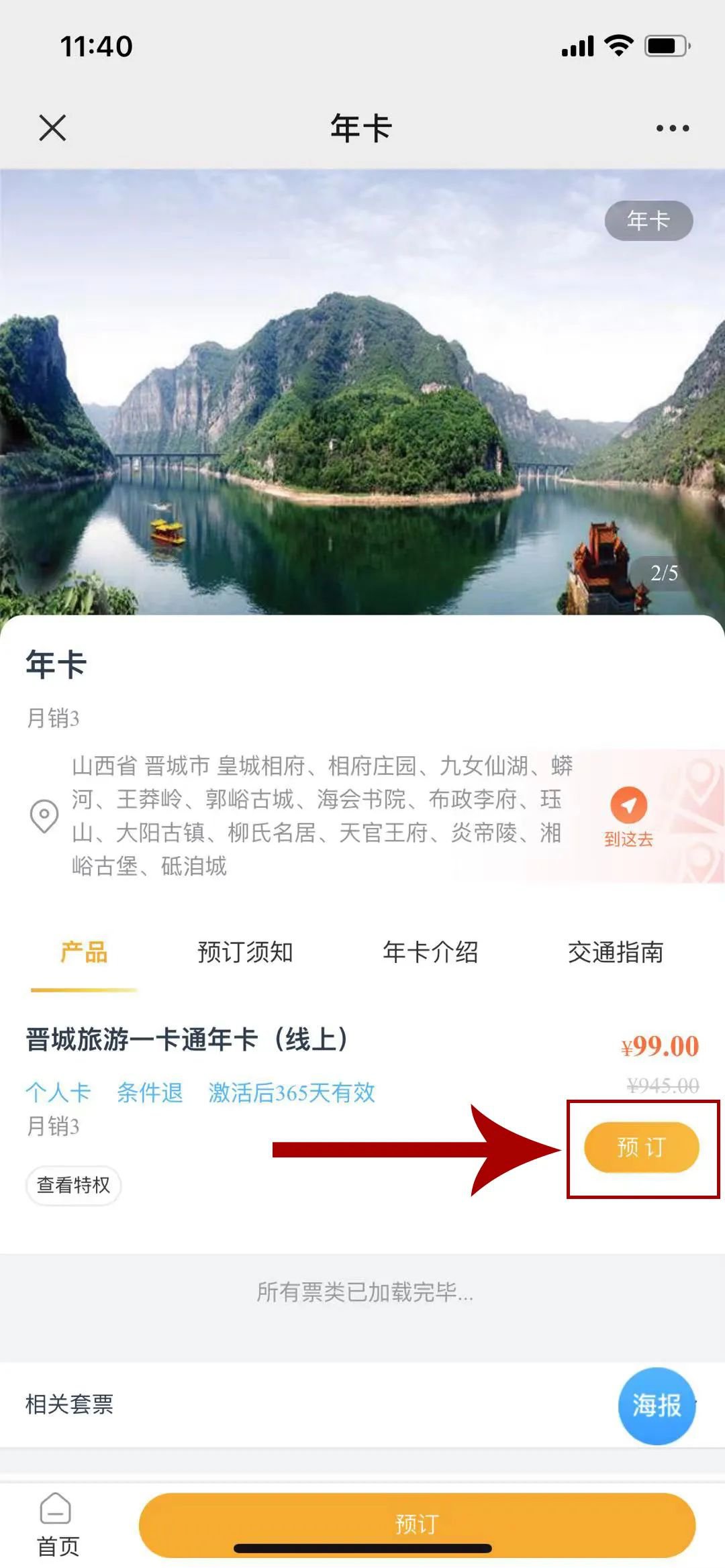Viewport: 725px width, 1568px height.
Task: Book 晋城旅游一卡通年卡 with its 预订 button
Action: pos(642,1147)
